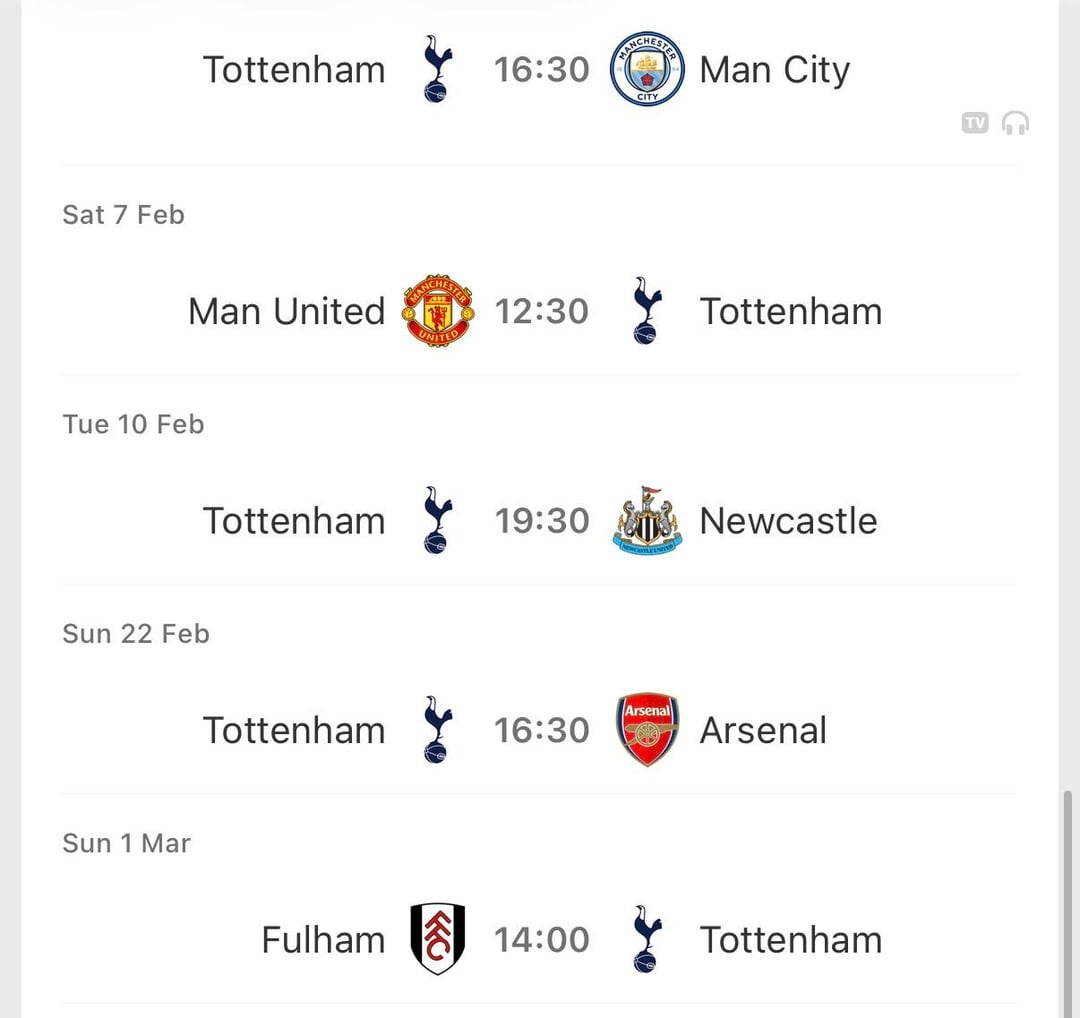
Task: Open the Fulham vs Tottenham fixture
Action: [x=541, y=940]
